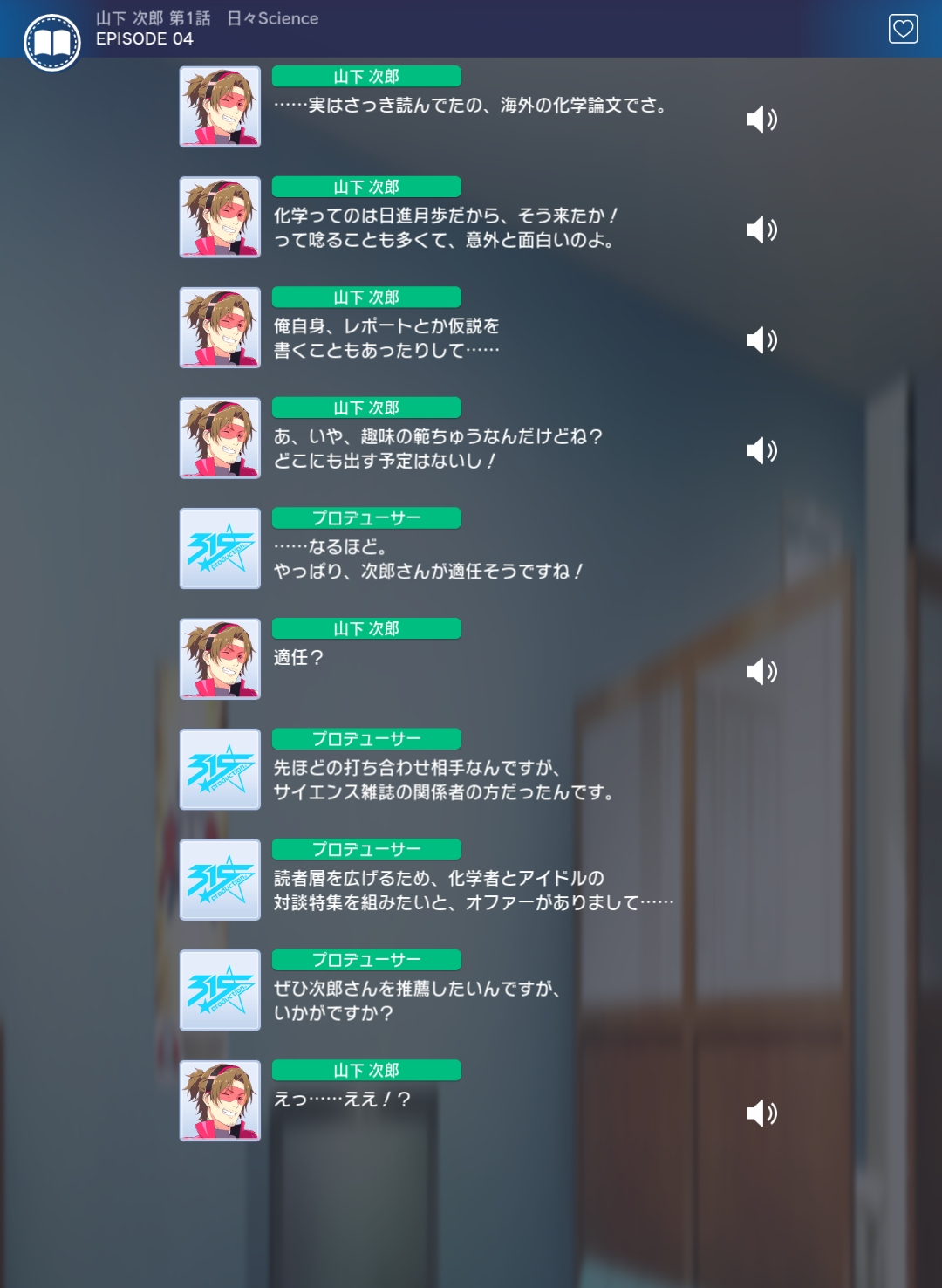The image size is (942, 1288).
Task: Play voice for '化学ってのは日進月歩' line
Action: tap(761, 230)
